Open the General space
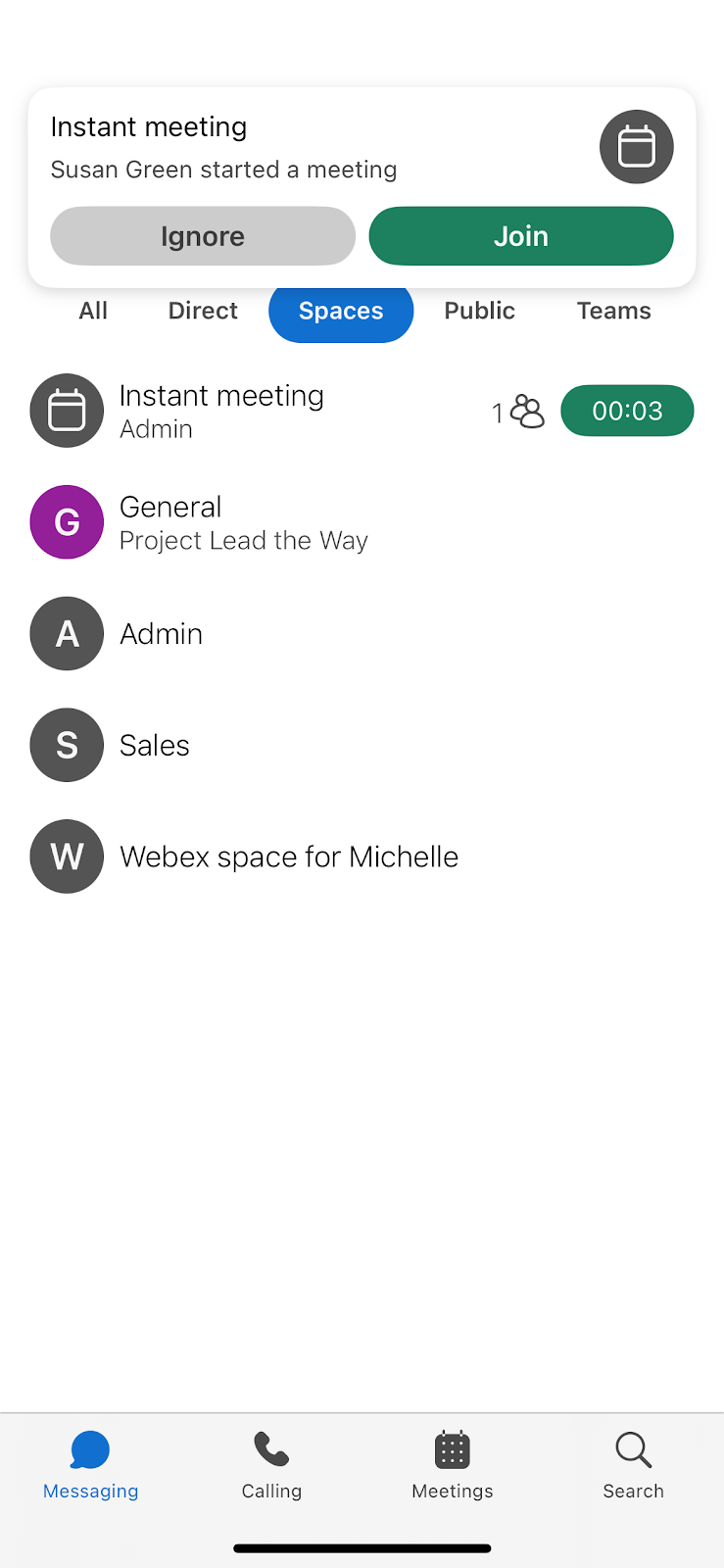 (x=362, y=522)
